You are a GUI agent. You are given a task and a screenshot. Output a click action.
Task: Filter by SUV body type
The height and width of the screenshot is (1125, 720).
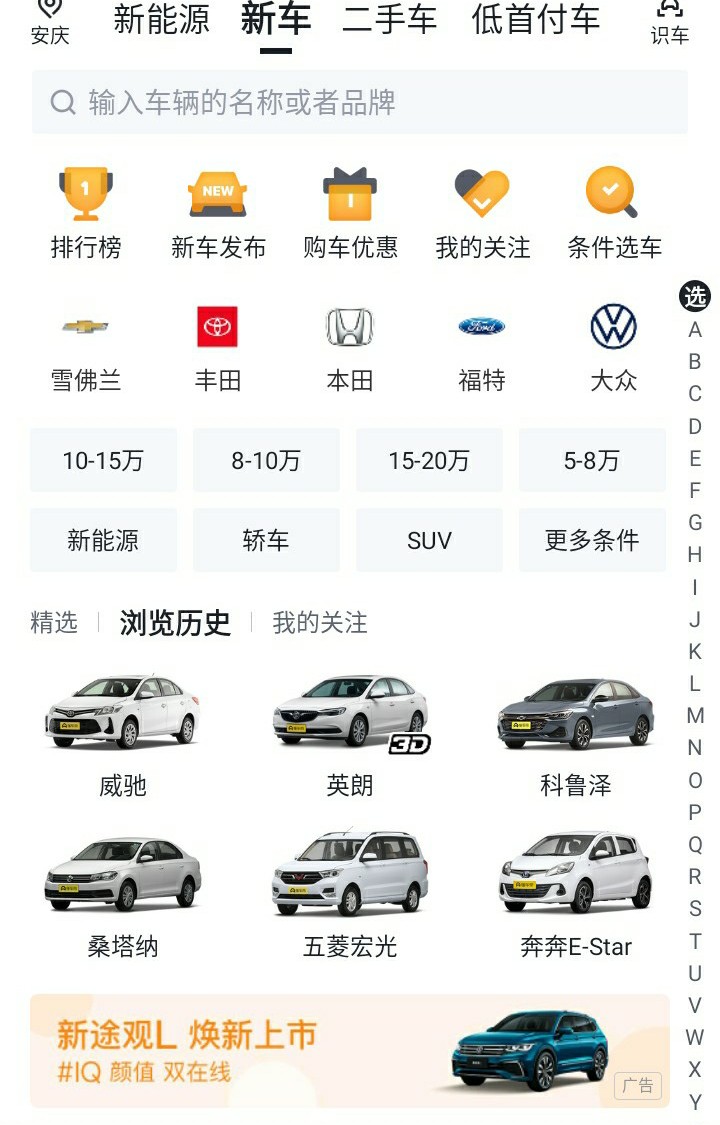[x=429, y=539]
